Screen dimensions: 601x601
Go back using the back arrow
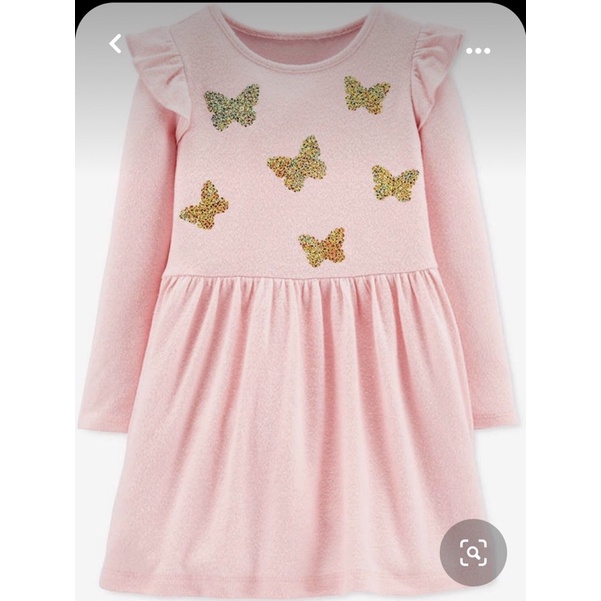116,44
